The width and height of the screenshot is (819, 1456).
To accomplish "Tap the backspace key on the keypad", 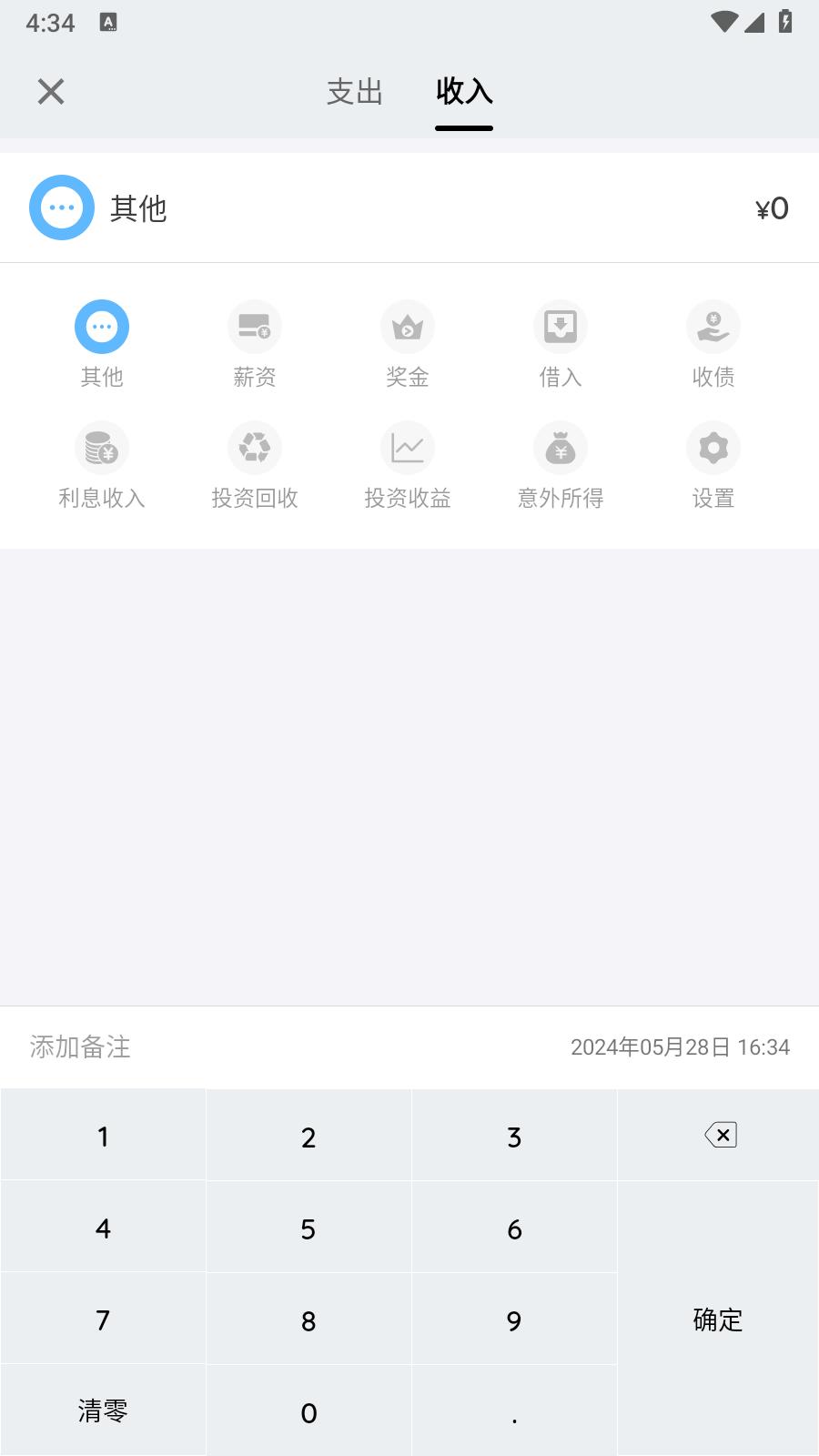I will coord(718,1135).
